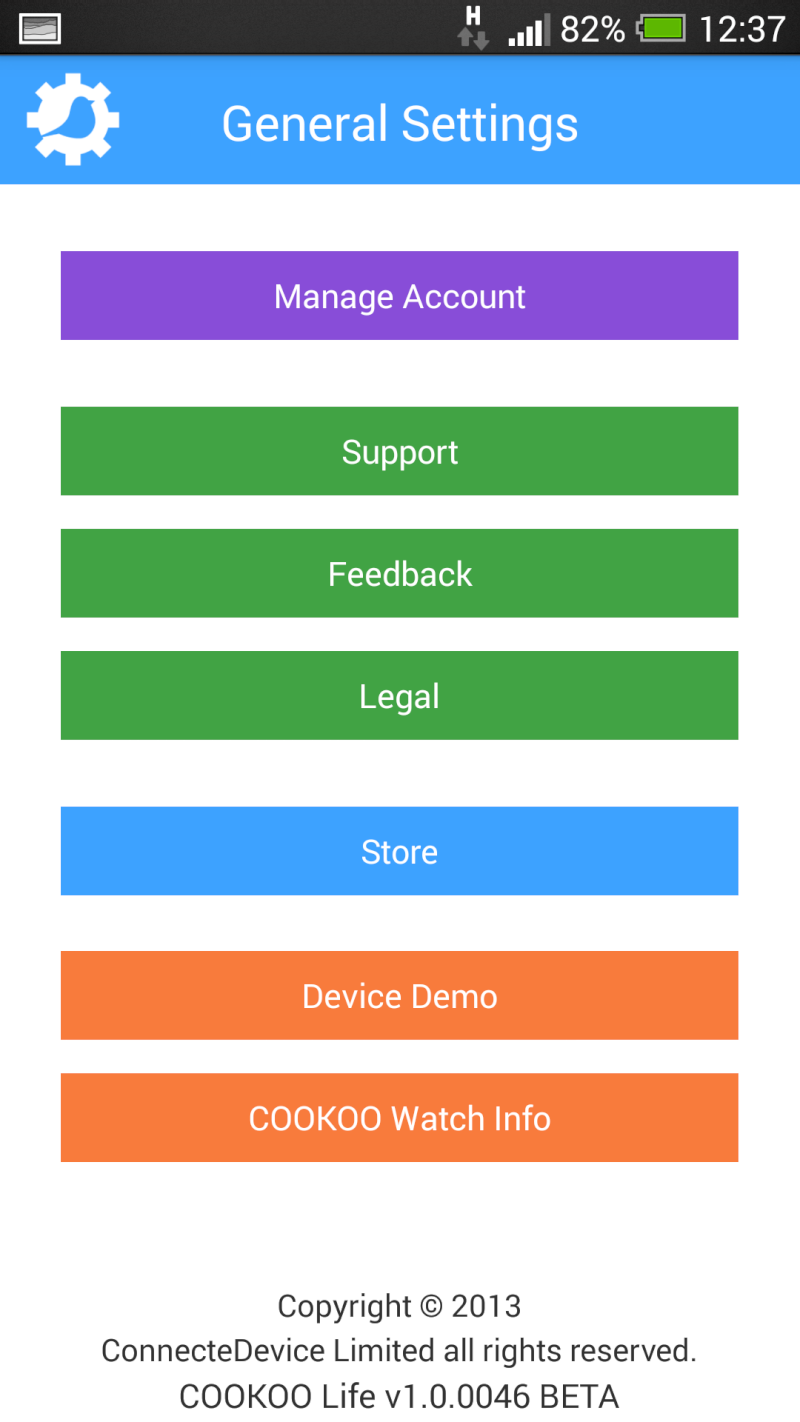Tap the Support button
This screenshot has width=800, height=1422.
pyautogui.click(x=399, y=451)
